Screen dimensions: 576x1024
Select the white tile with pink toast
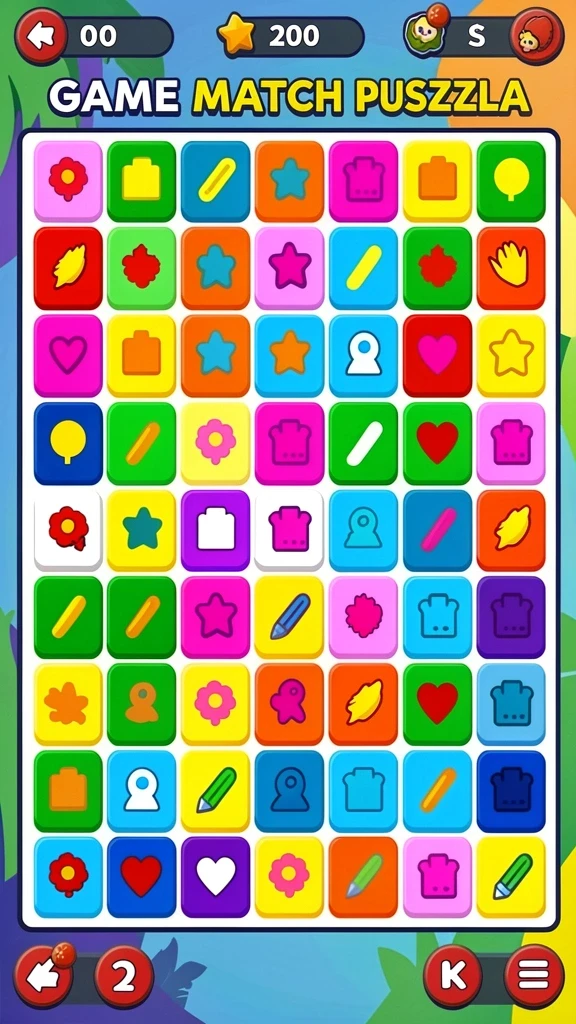point(289,530)
